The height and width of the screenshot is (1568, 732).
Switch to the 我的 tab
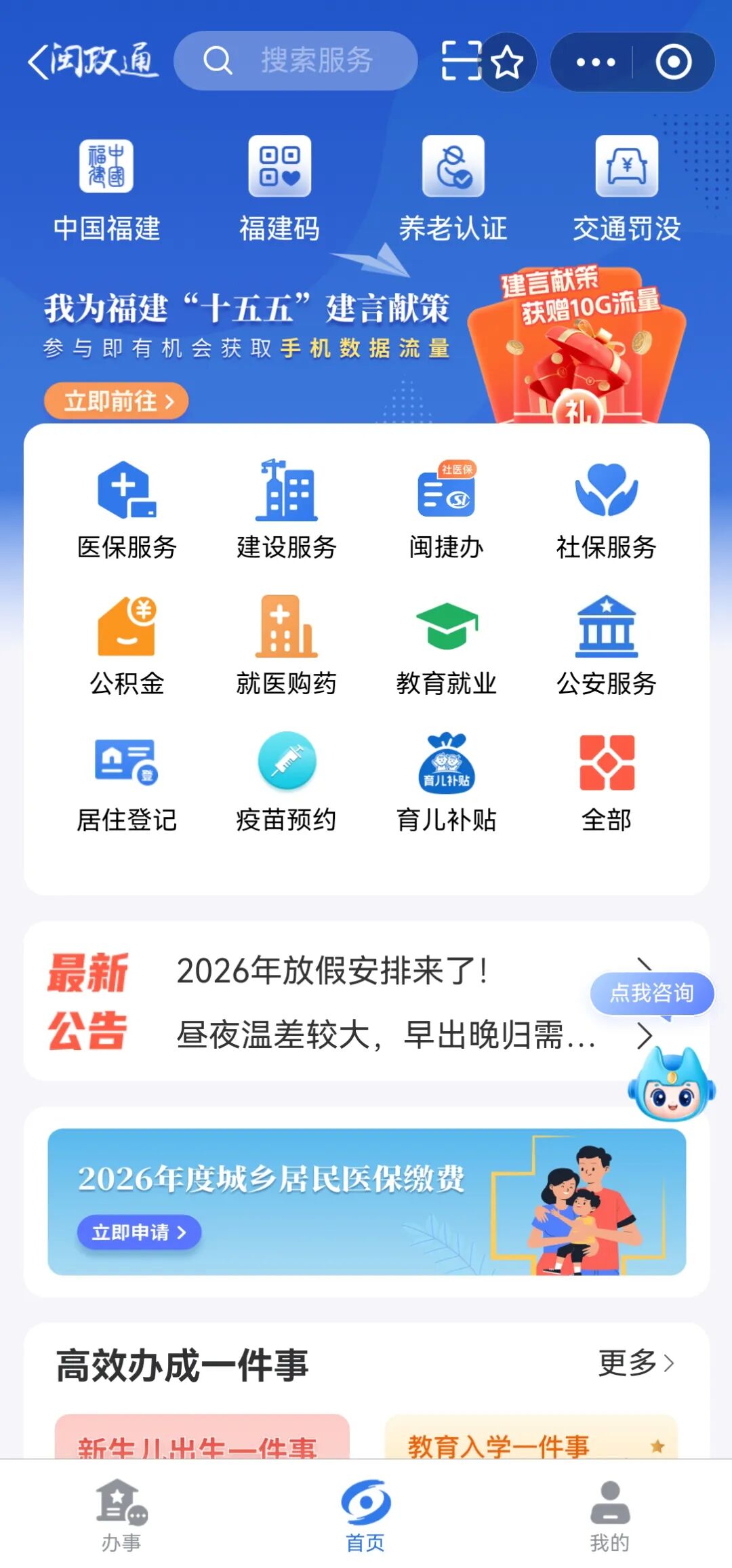[x=609, y=1515]
